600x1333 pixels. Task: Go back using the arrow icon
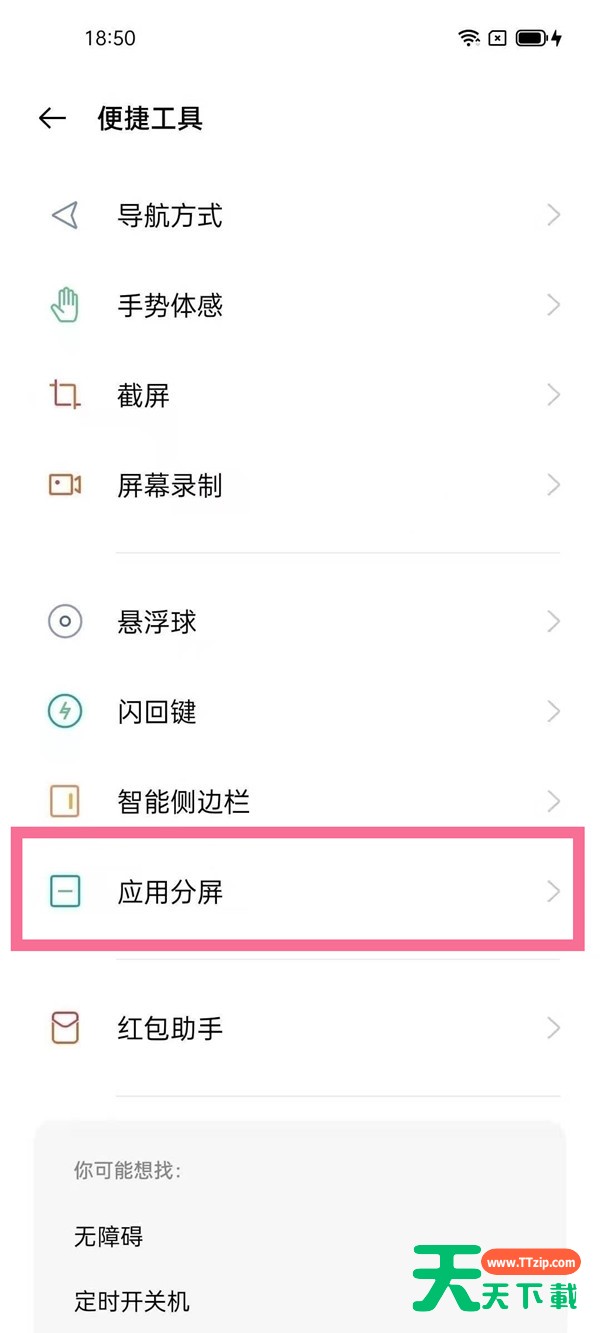tap(52, 119)
